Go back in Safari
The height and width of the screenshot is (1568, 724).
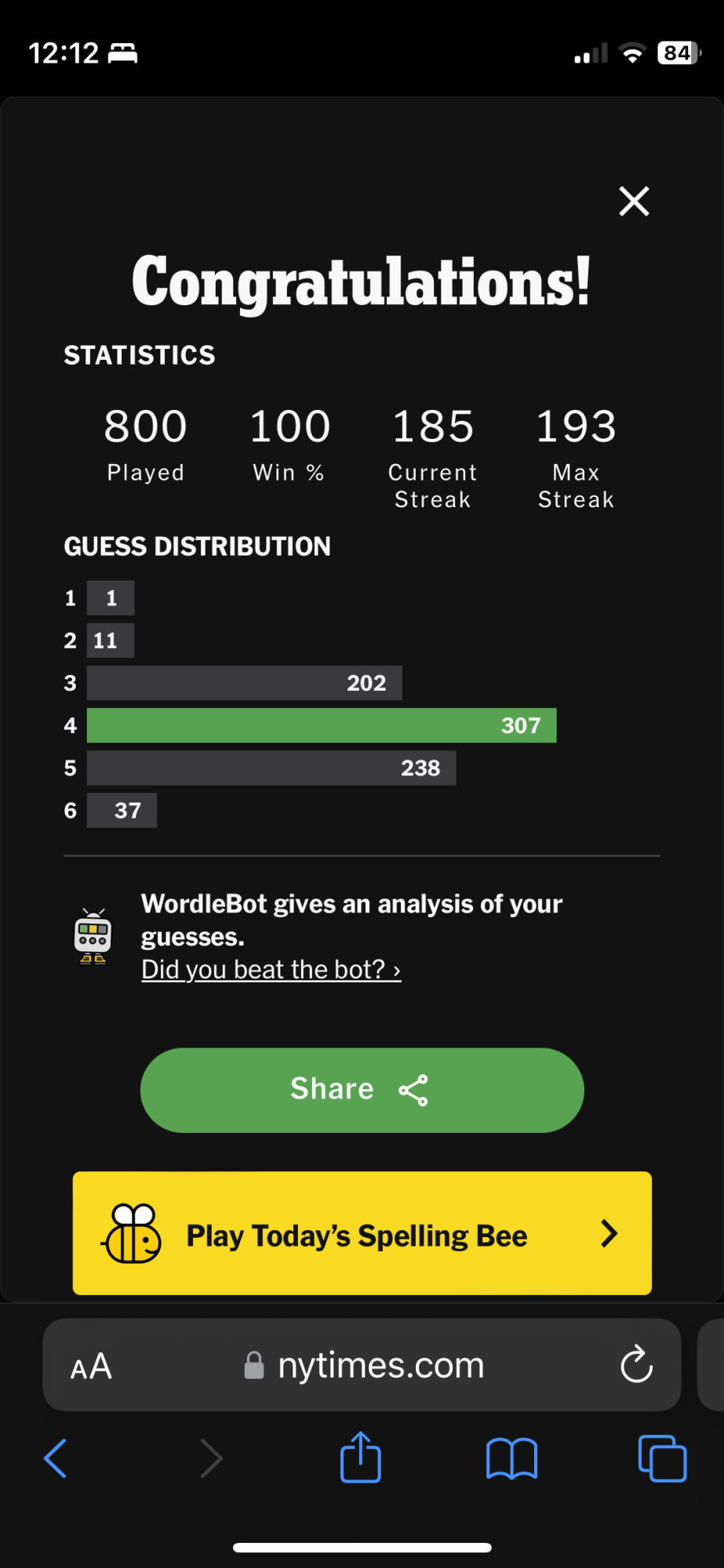pyautogui.click(x=56, y=1458)
